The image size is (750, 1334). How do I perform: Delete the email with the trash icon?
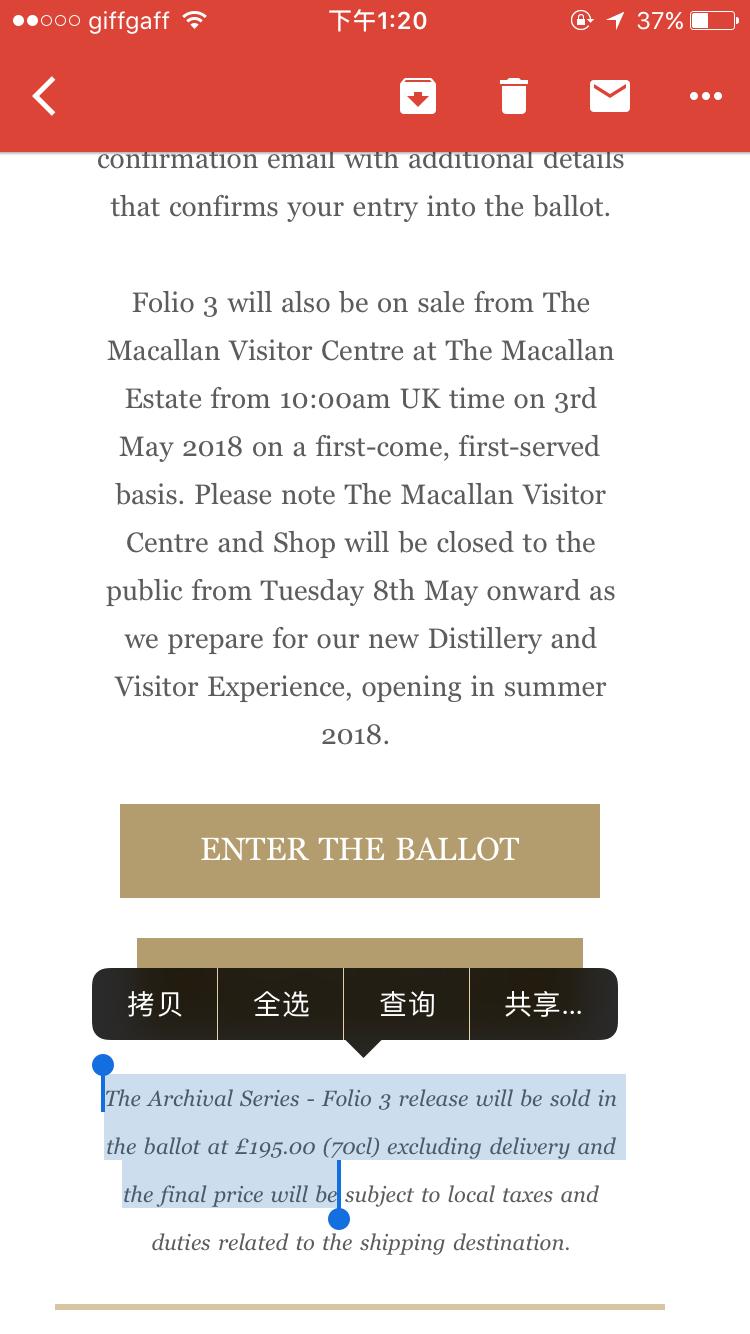click(x=513, y=96)
